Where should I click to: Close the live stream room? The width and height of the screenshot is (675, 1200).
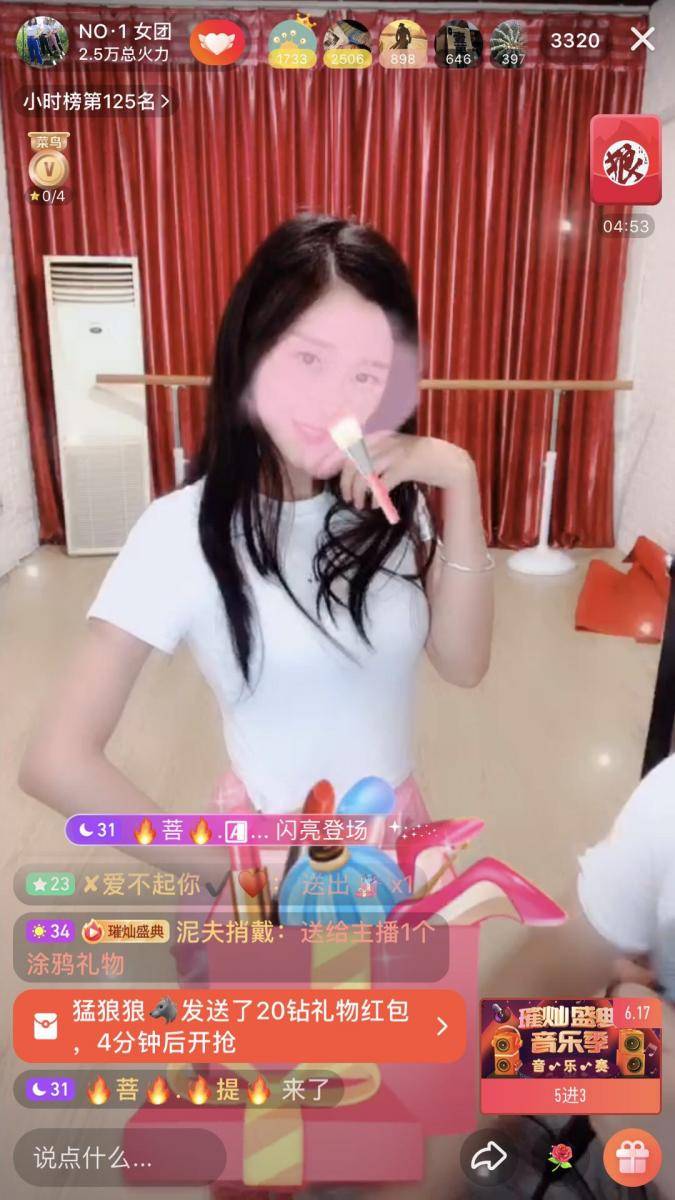click(x=642, y=40)
